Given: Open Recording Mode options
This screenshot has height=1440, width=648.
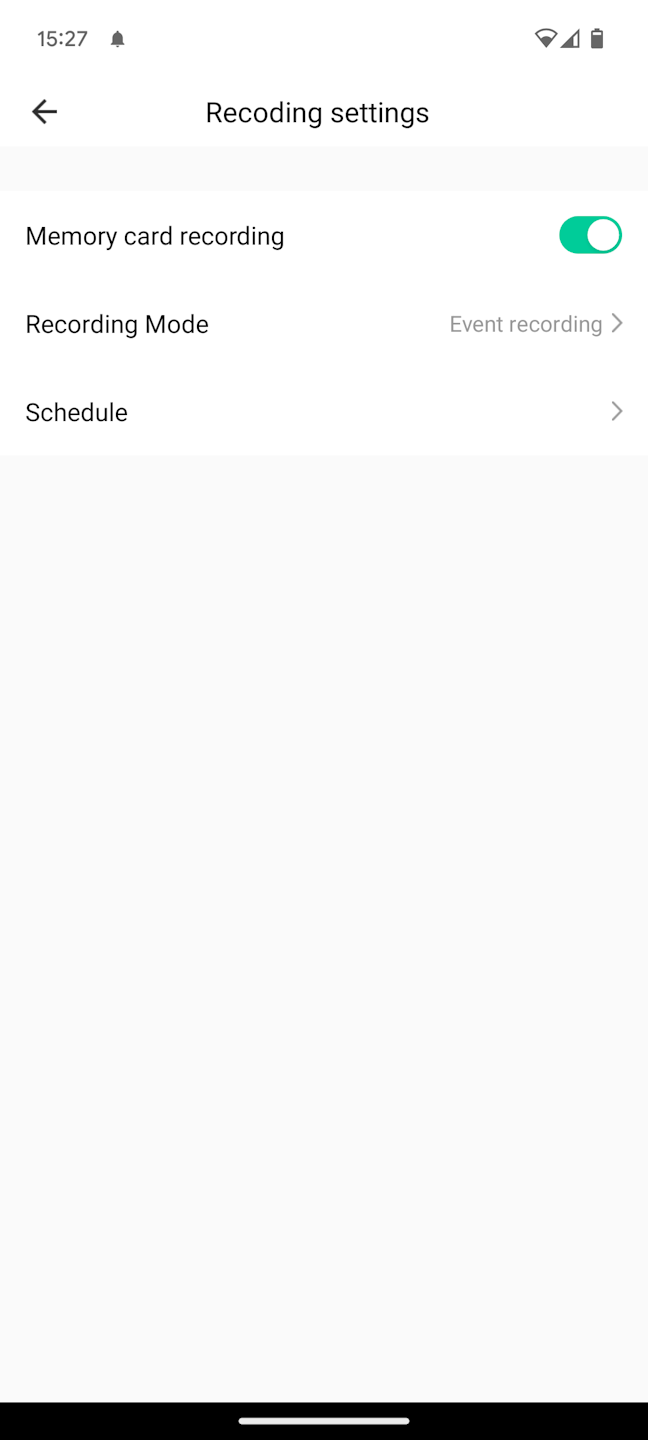Looking at the screenshot, I should point(324,324).
